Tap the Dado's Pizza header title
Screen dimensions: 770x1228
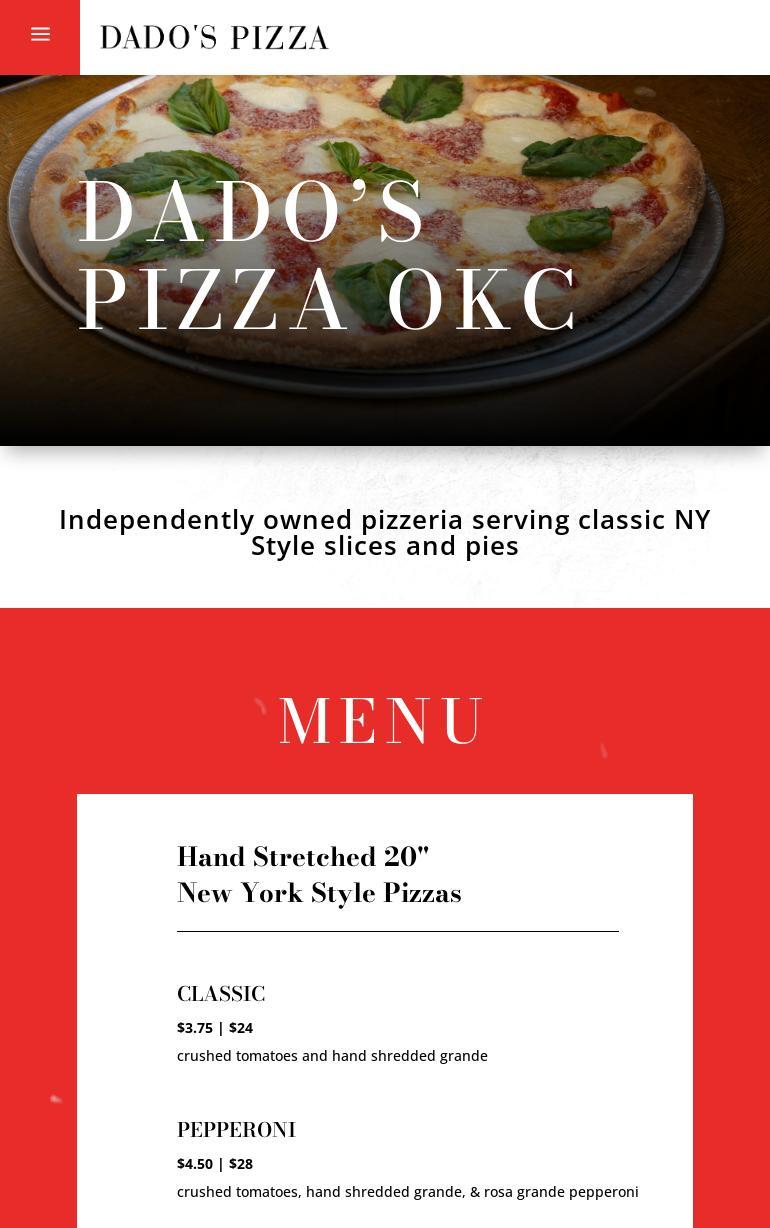(215, 38)
